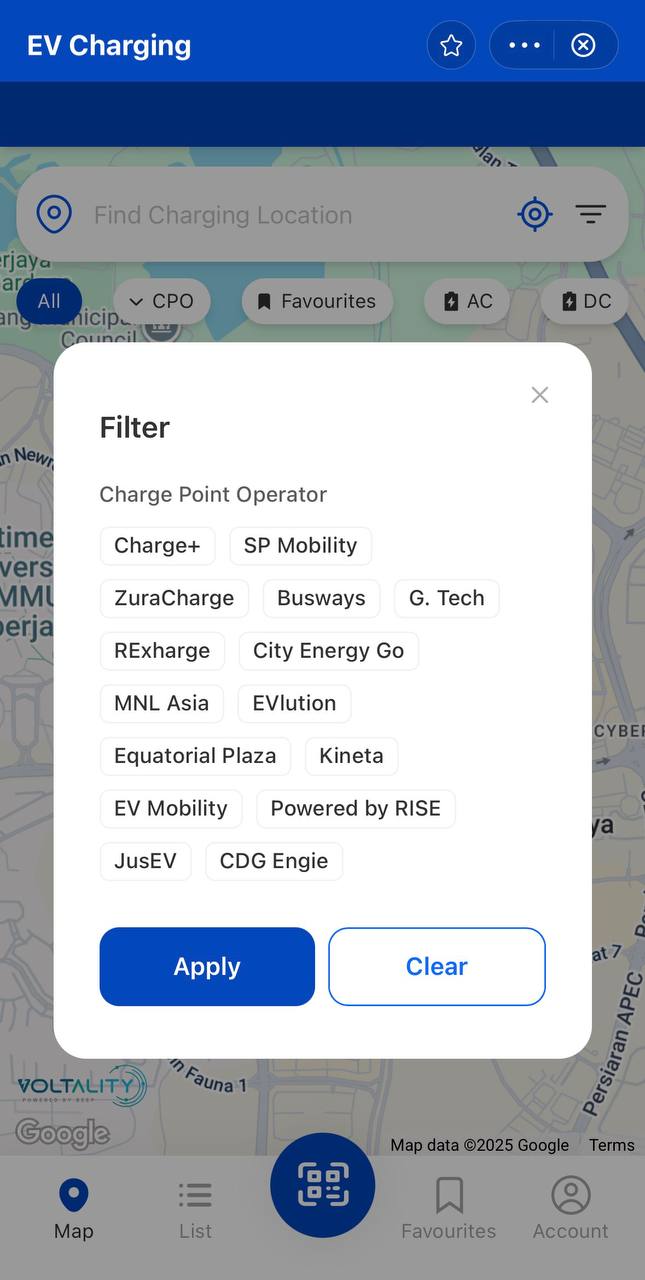Select the G. Tech chip
Image resolution: width=645 pixels, height=1280 pixels.
pos(446,598)
